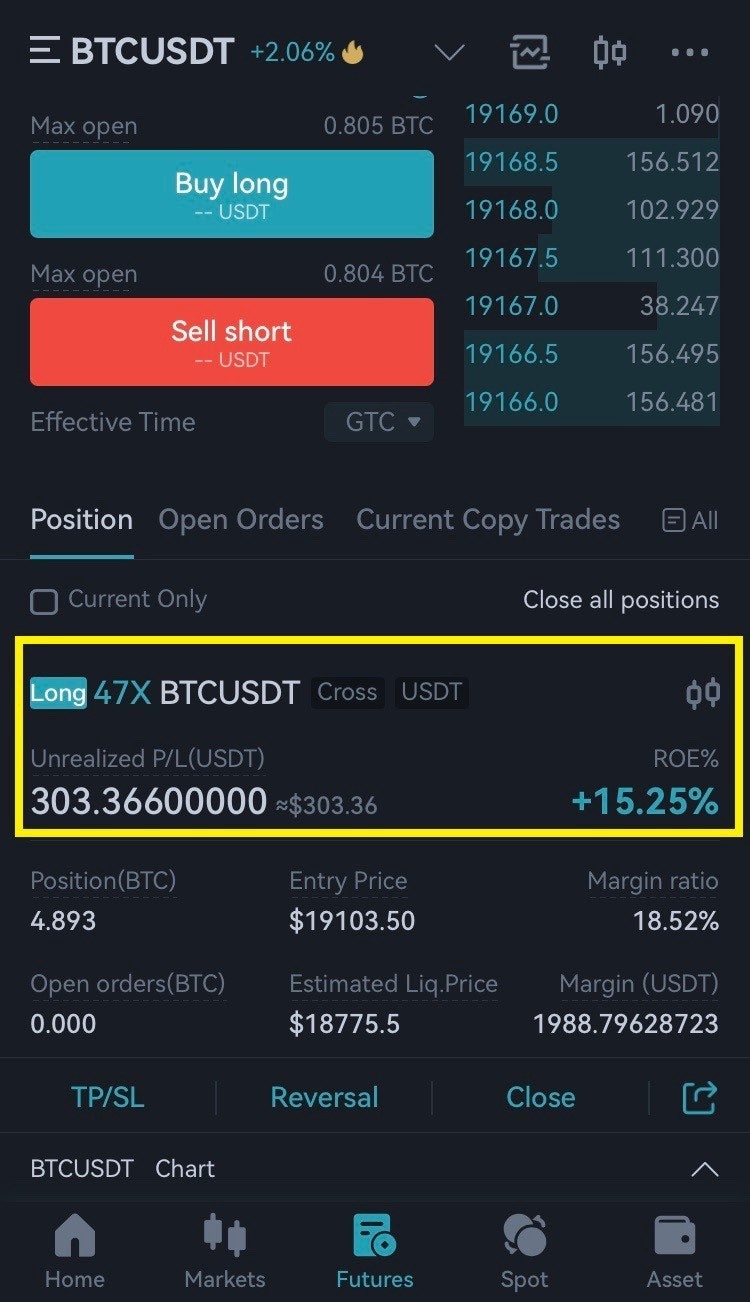This screenshot has height=1302, width=750.
Task: Set TP/SL for the position
Action: tap(108, 1097)
